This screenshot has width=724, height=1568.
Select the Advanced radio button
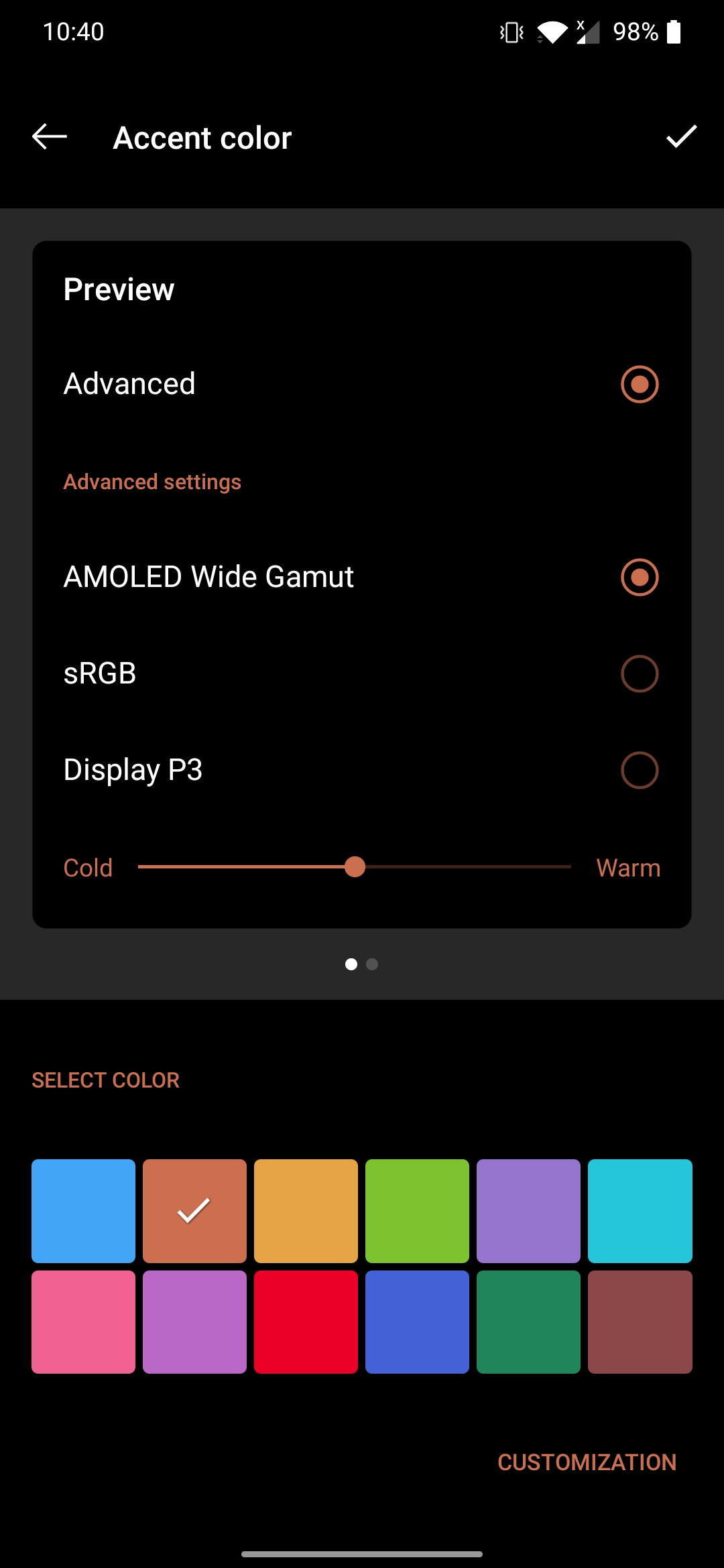[640, 384]
